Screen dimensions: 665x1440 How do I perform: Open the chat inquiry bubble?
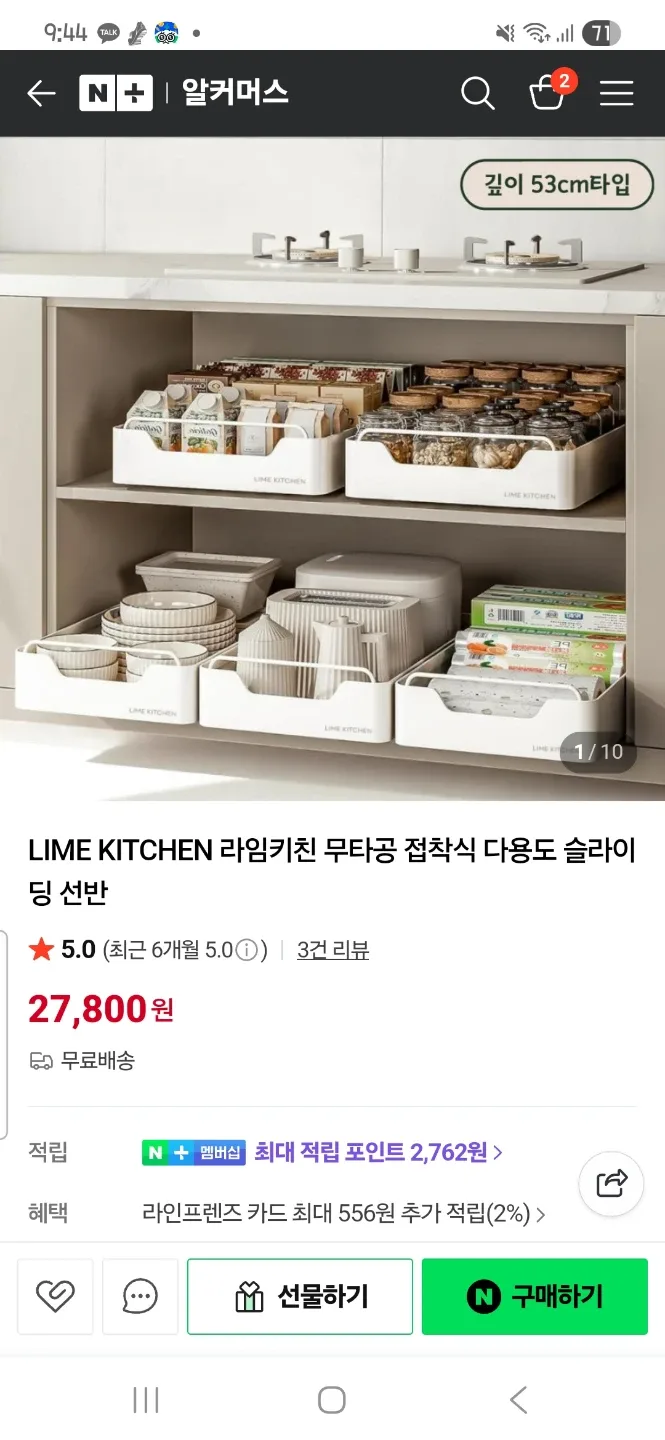point(140,1296)
